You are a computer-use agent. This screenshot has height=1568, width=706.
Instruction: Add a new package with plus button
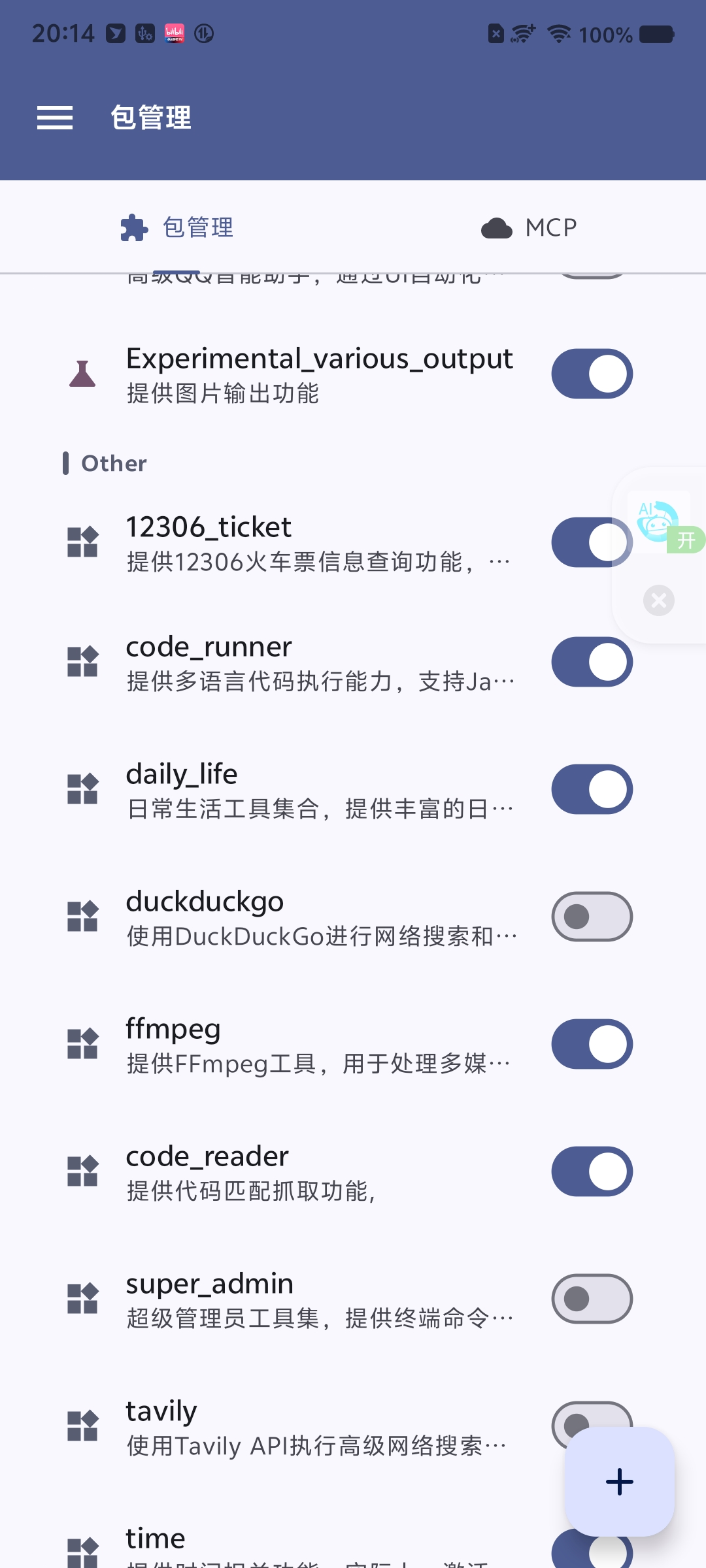point(620,1481)
